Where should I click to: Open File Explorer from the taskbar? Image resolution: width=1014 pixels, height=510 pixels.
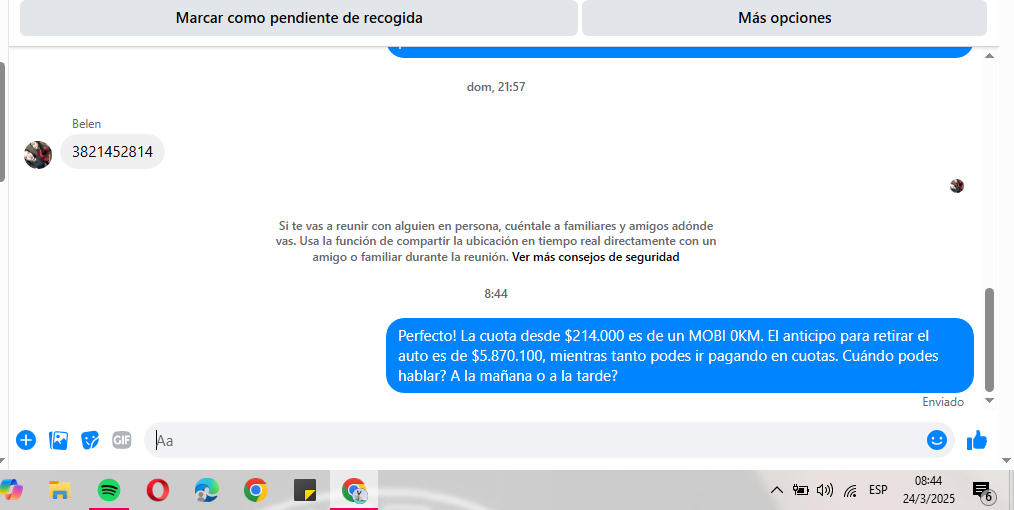point(60,490)
